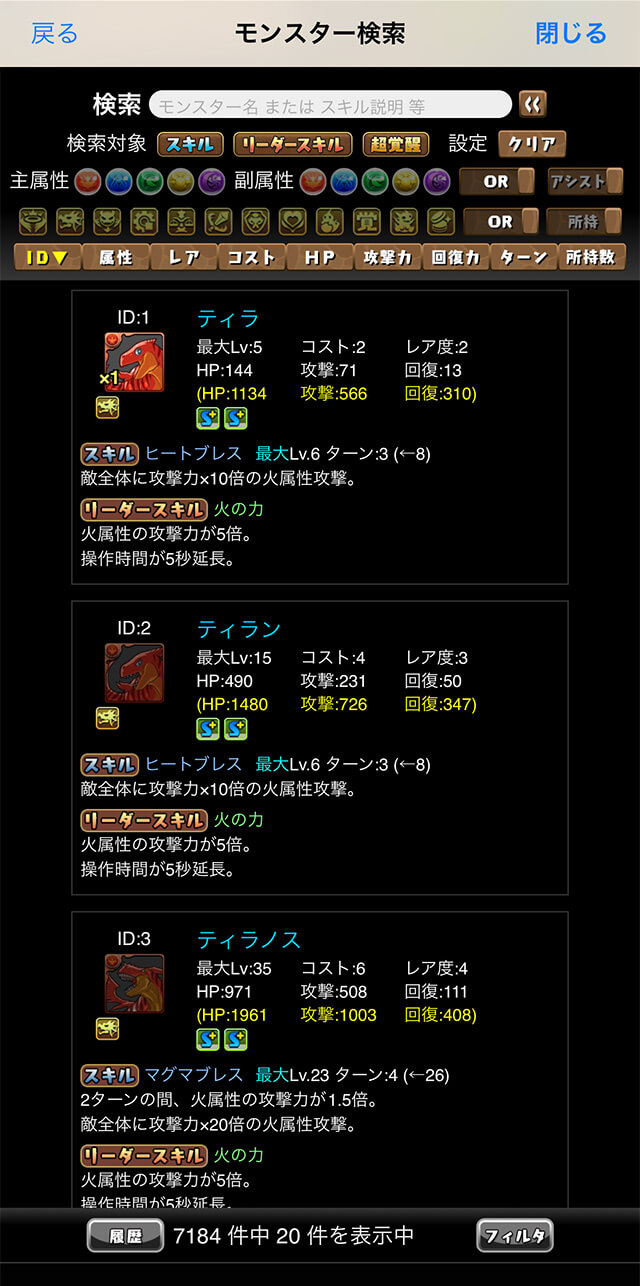Close the search with 閉じる

(571, 33)
